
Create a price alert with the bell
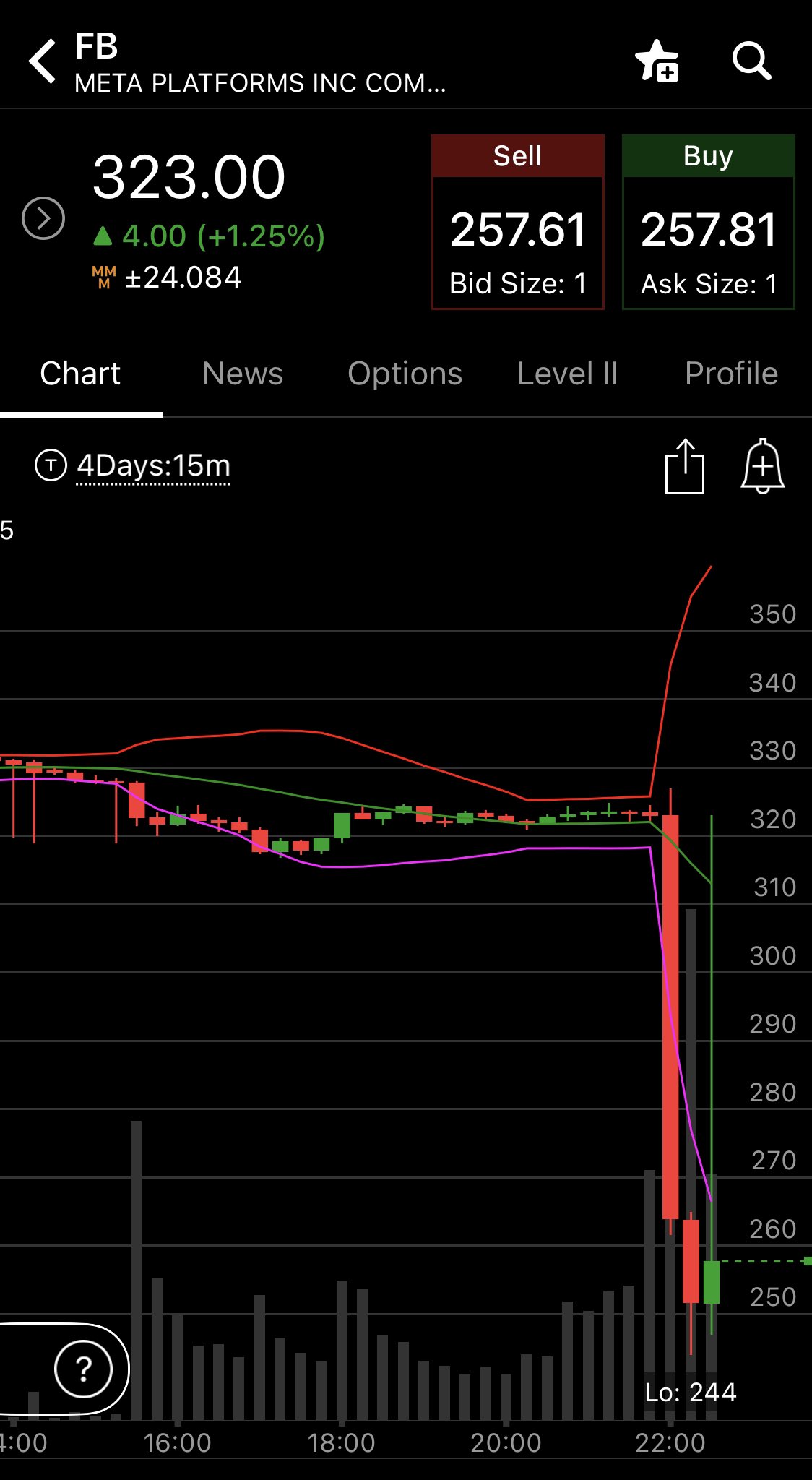click(x=763, y=467)
